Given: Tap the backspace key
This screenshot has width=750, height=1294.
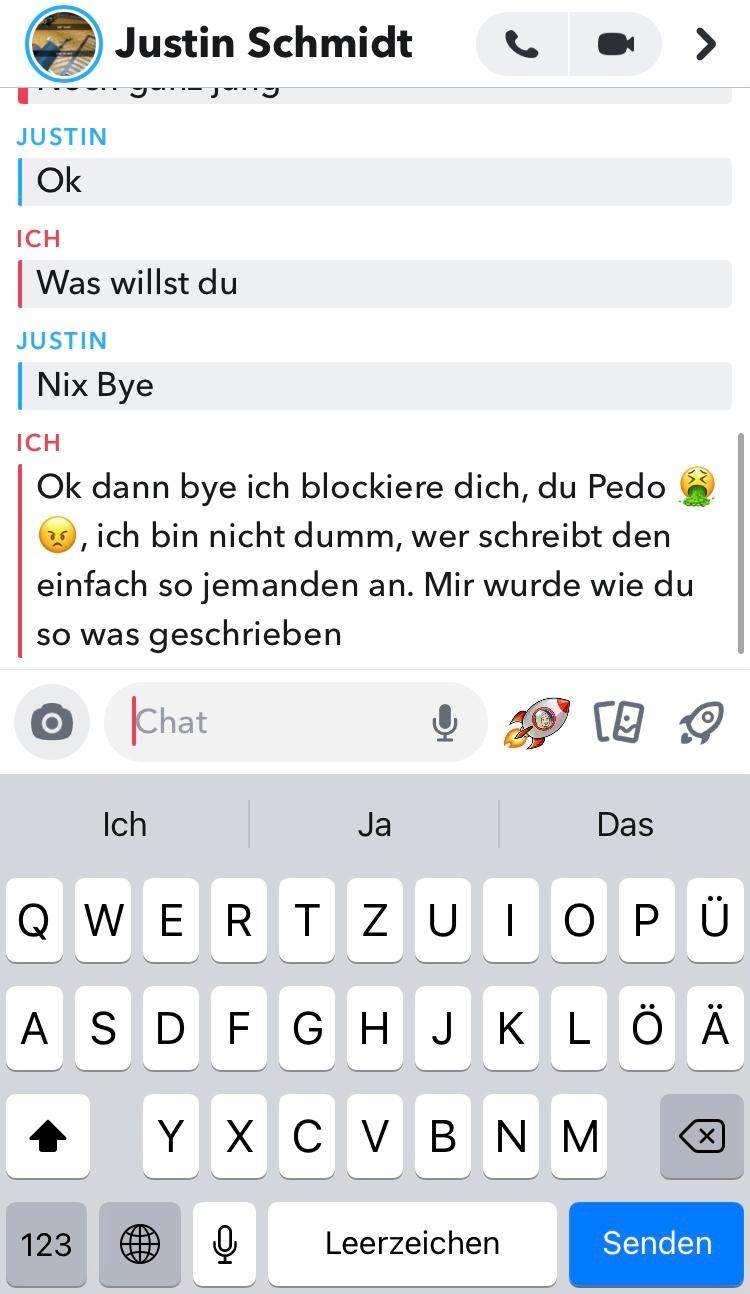Looking at the screenshot, I should point(700,1136).
